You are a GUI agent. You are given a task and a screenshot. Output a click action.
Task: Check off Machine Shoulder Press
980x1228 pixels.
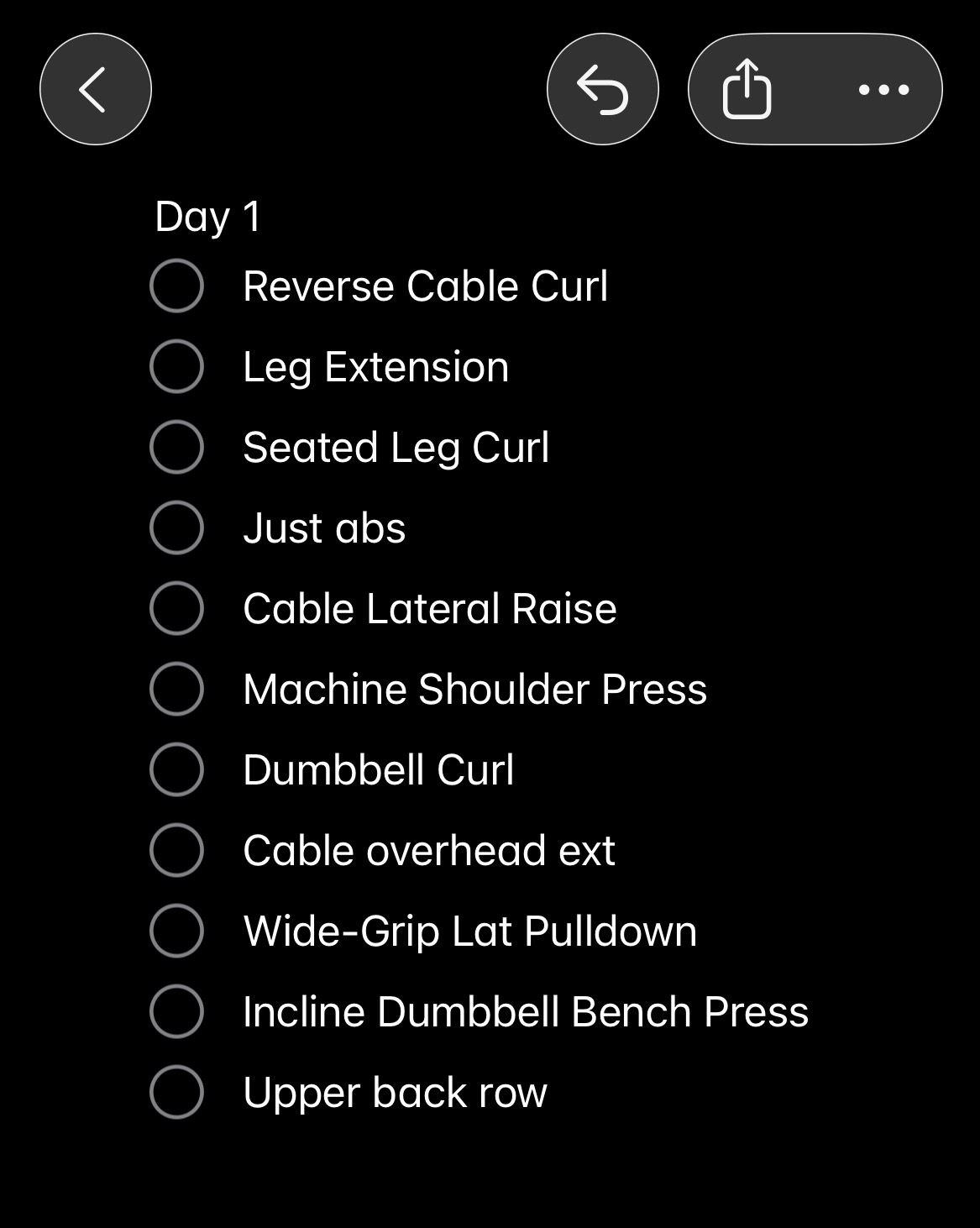click(x=176, y=689)
